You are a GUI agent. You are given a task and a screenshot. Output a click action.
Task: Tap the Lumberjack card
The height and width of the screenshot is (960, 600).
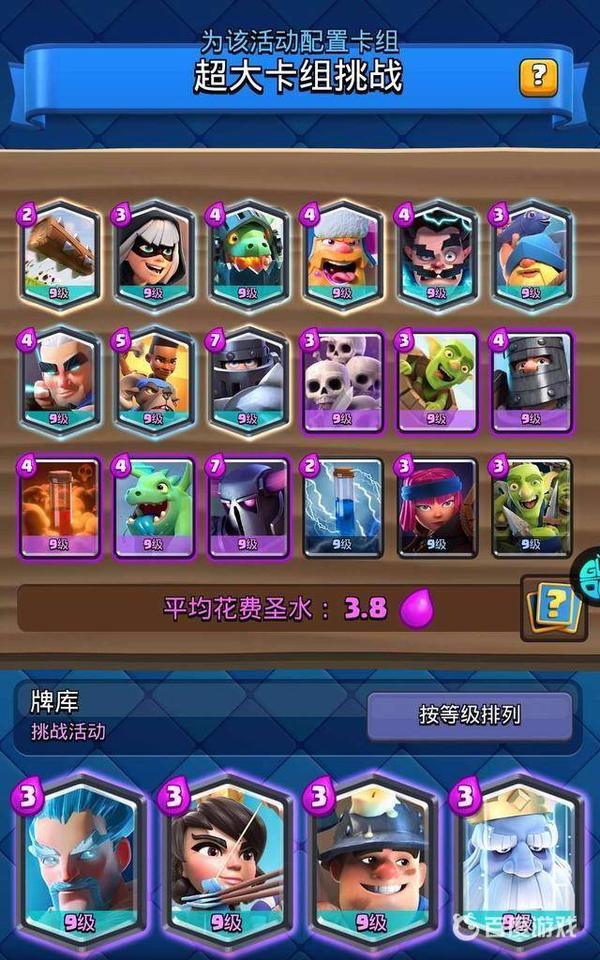(x=342, y=253)
